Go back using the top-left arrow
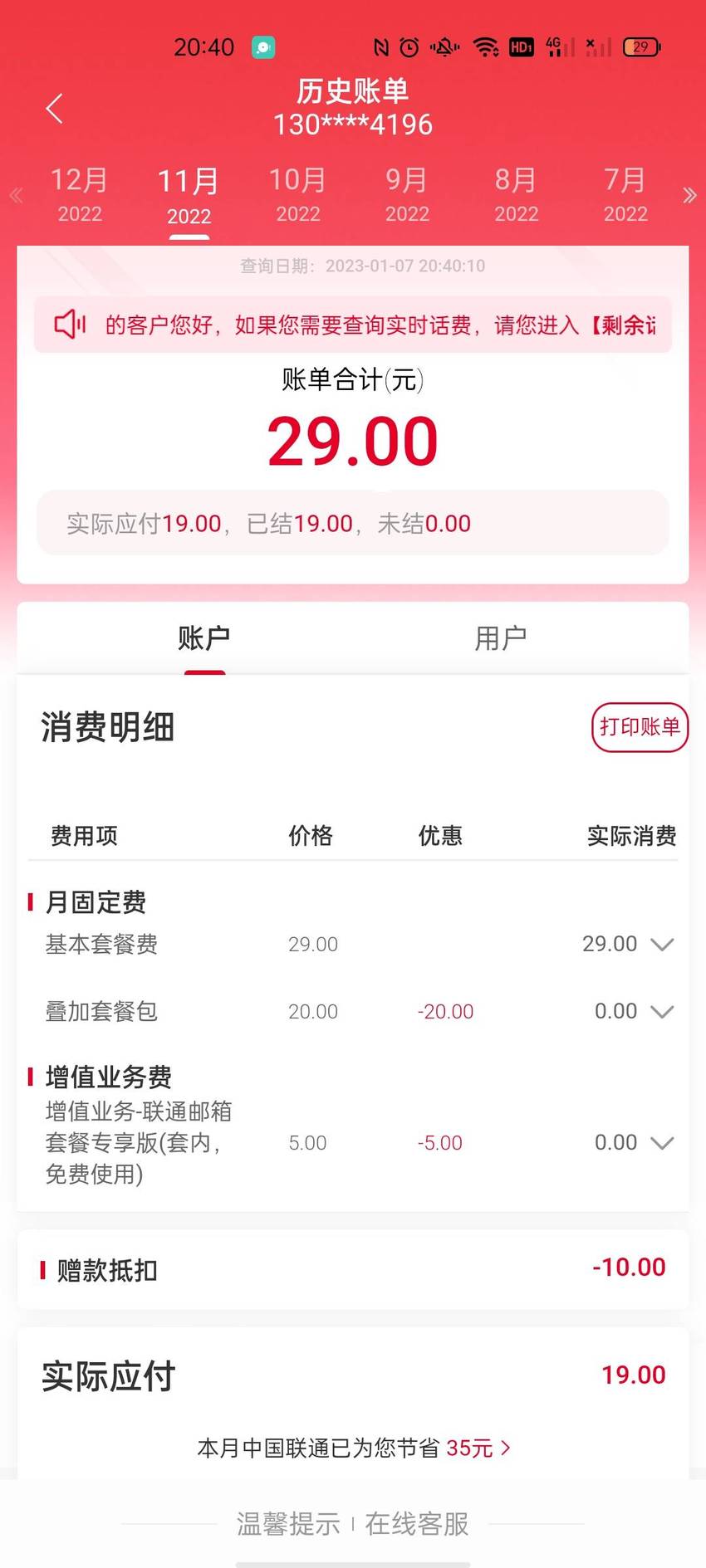 point(55,109)
